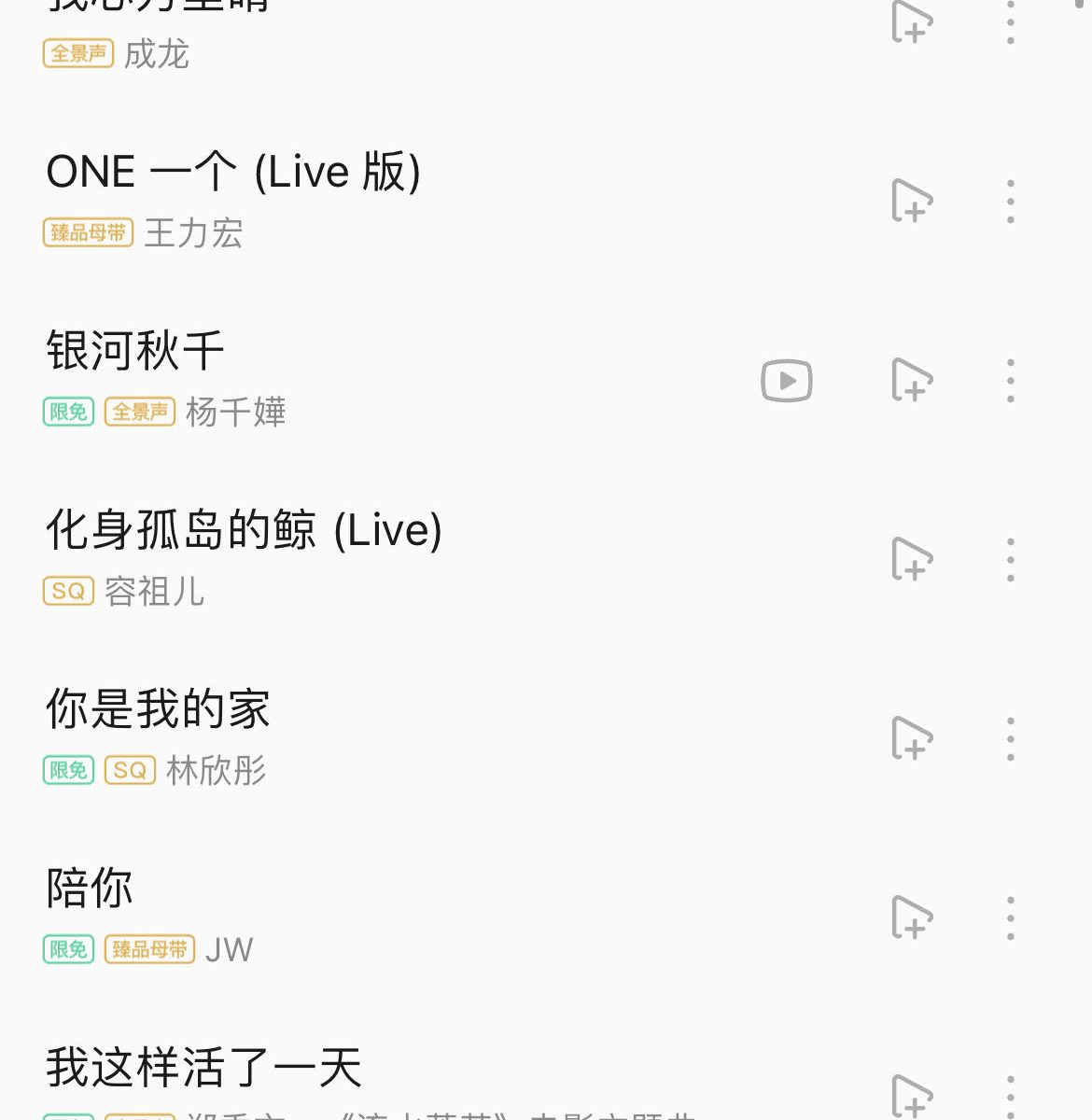Add ONE 一个 (Live 版) to play queue
The width and height of the screenshot is (1092, 1120).
[x=912, y=201]
